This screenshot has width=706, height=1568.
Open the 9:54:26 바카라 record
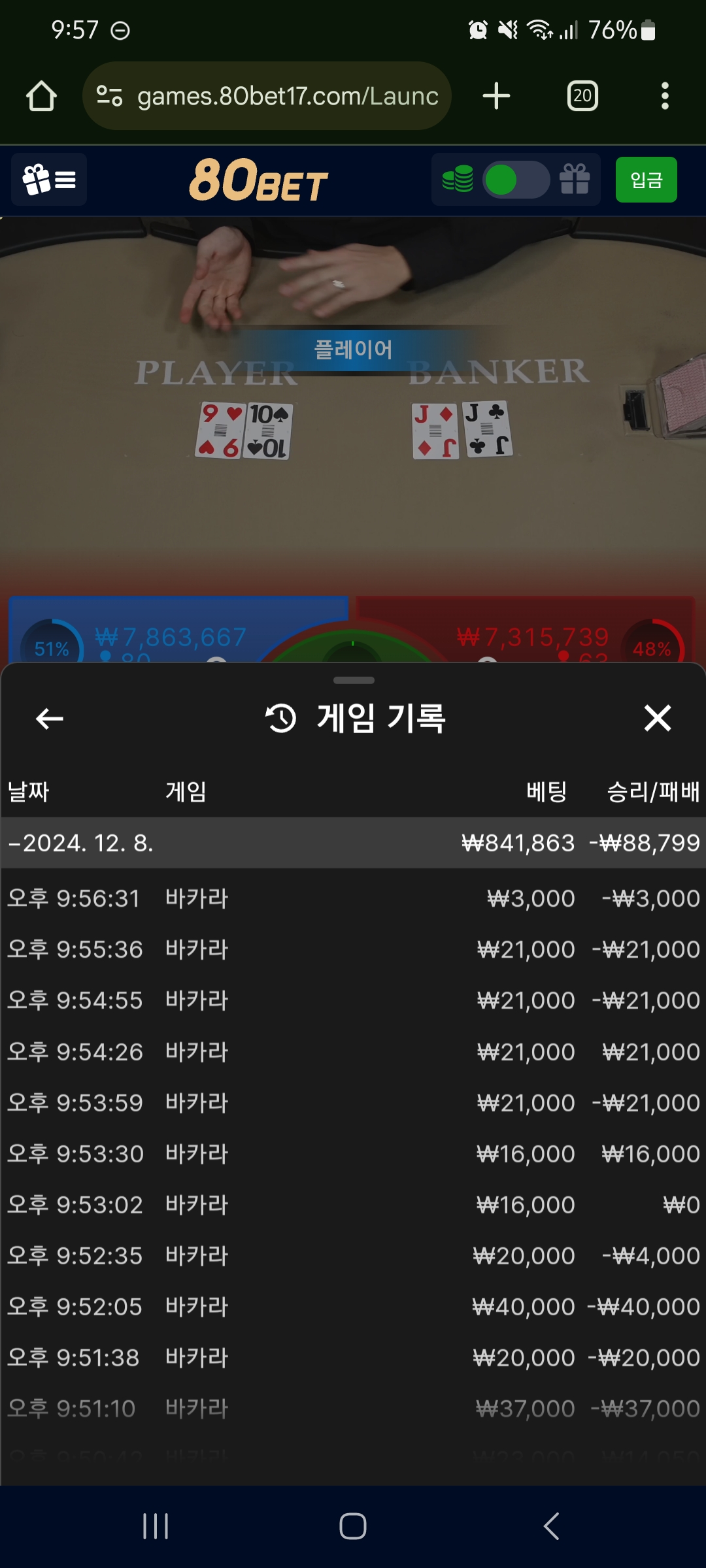click(x=353, y=1052)
